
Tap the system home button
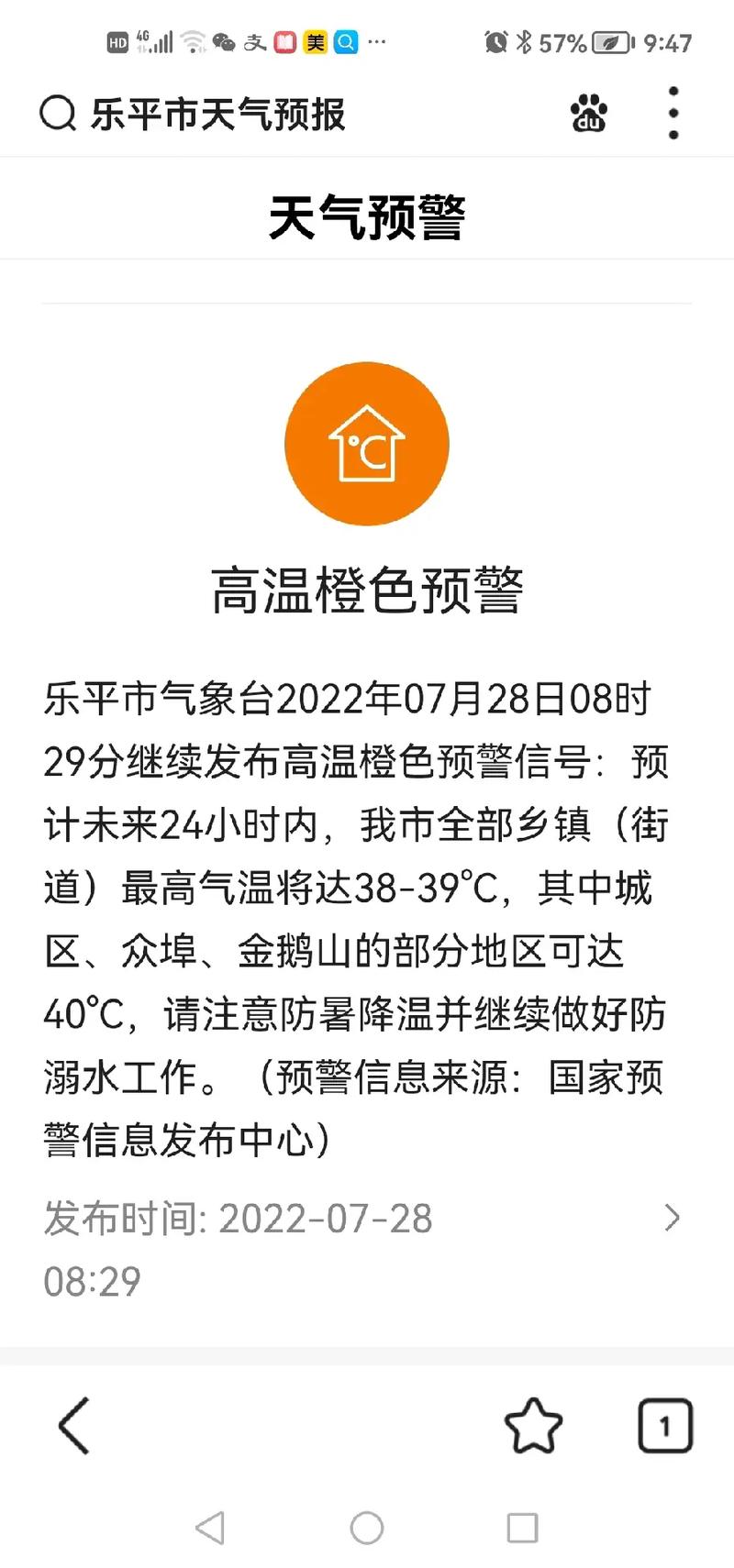point(367,1528)
